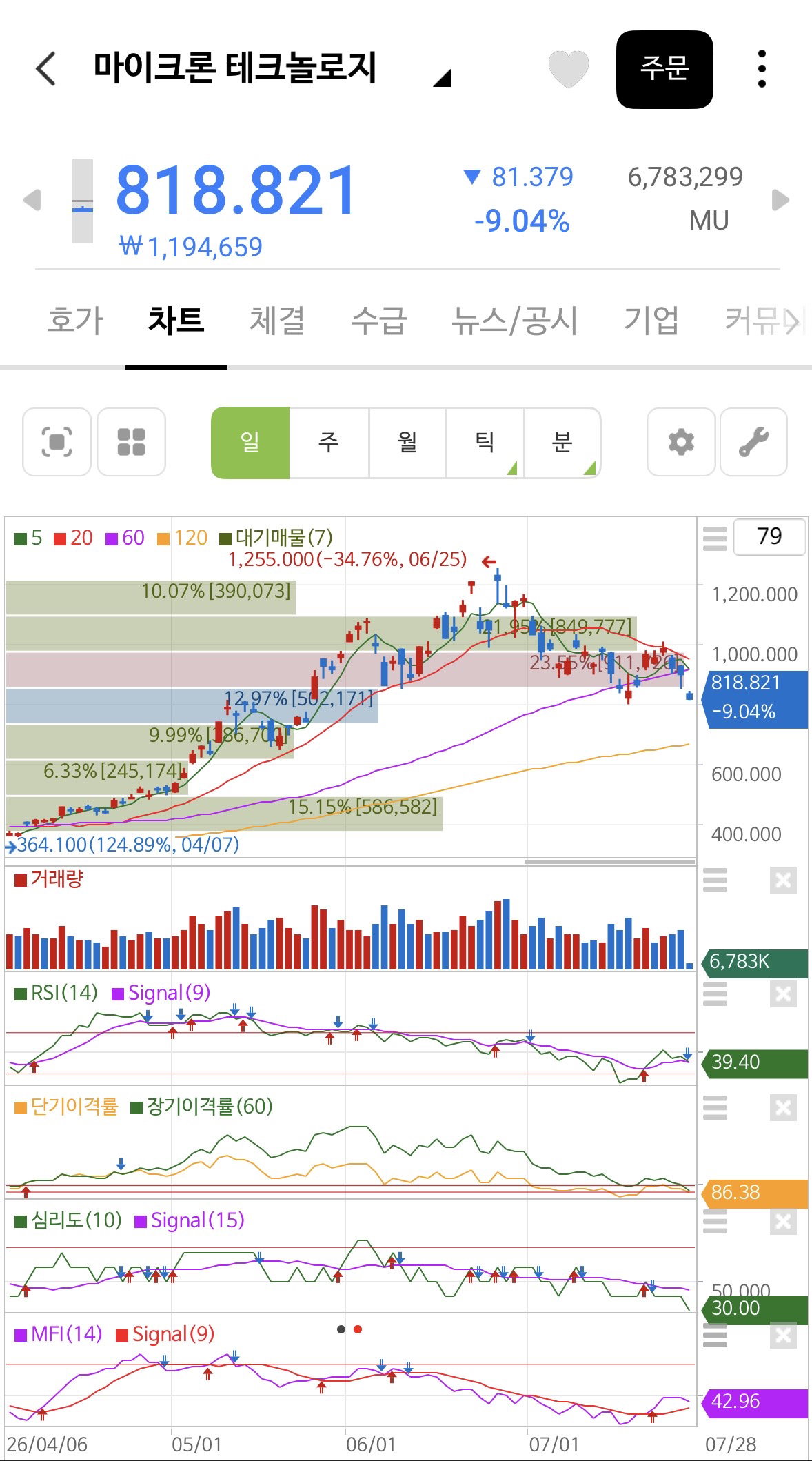Select the 분 minute chart period

coord(562,442)
